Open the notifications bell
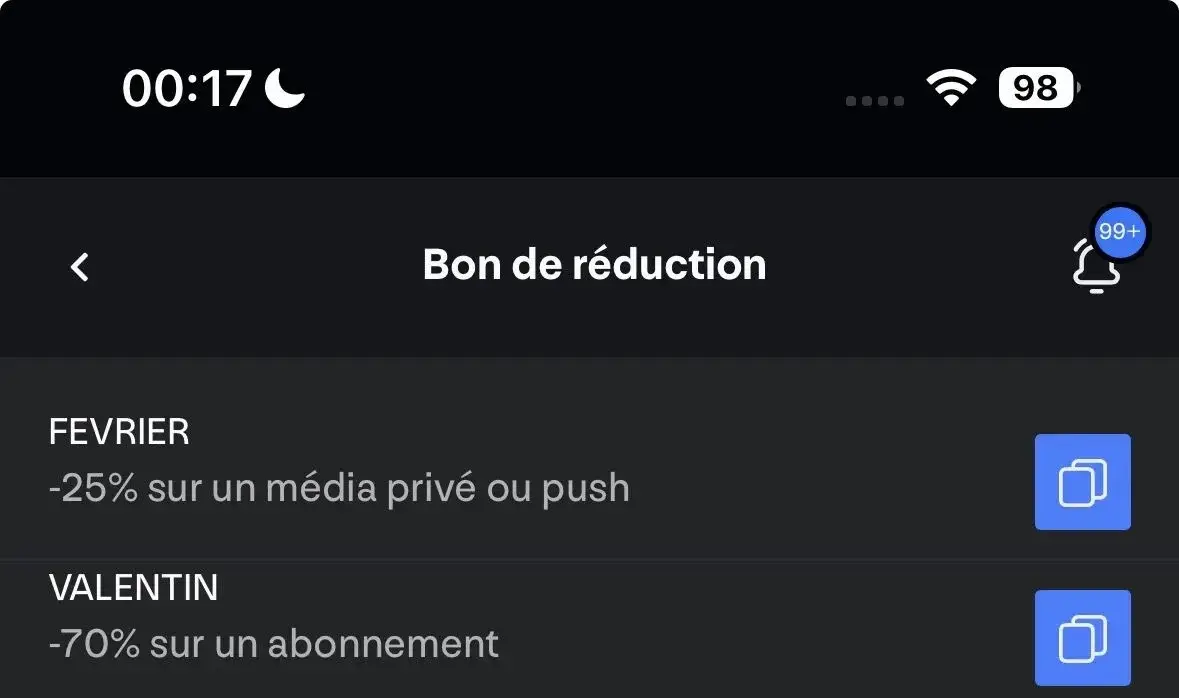 click(1098, 266)
